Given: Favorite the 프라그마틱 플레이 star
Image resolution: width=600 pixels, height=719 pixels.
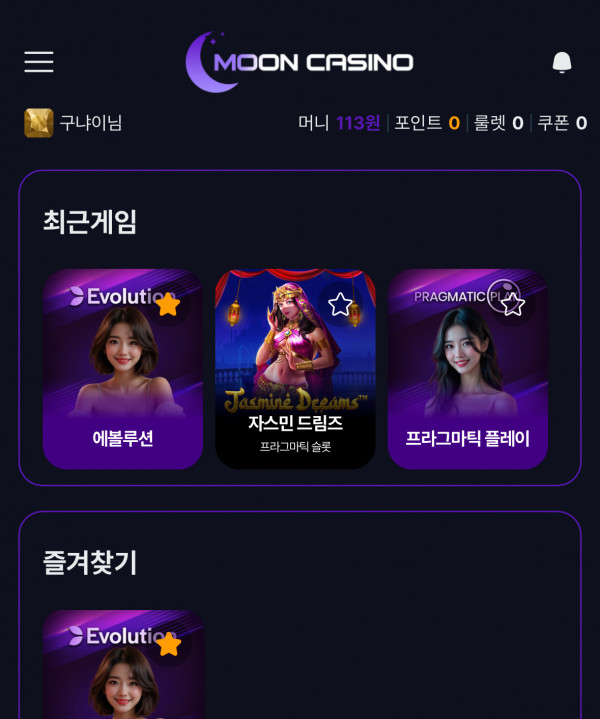Looking at the screenshot, I should [513, 304].
